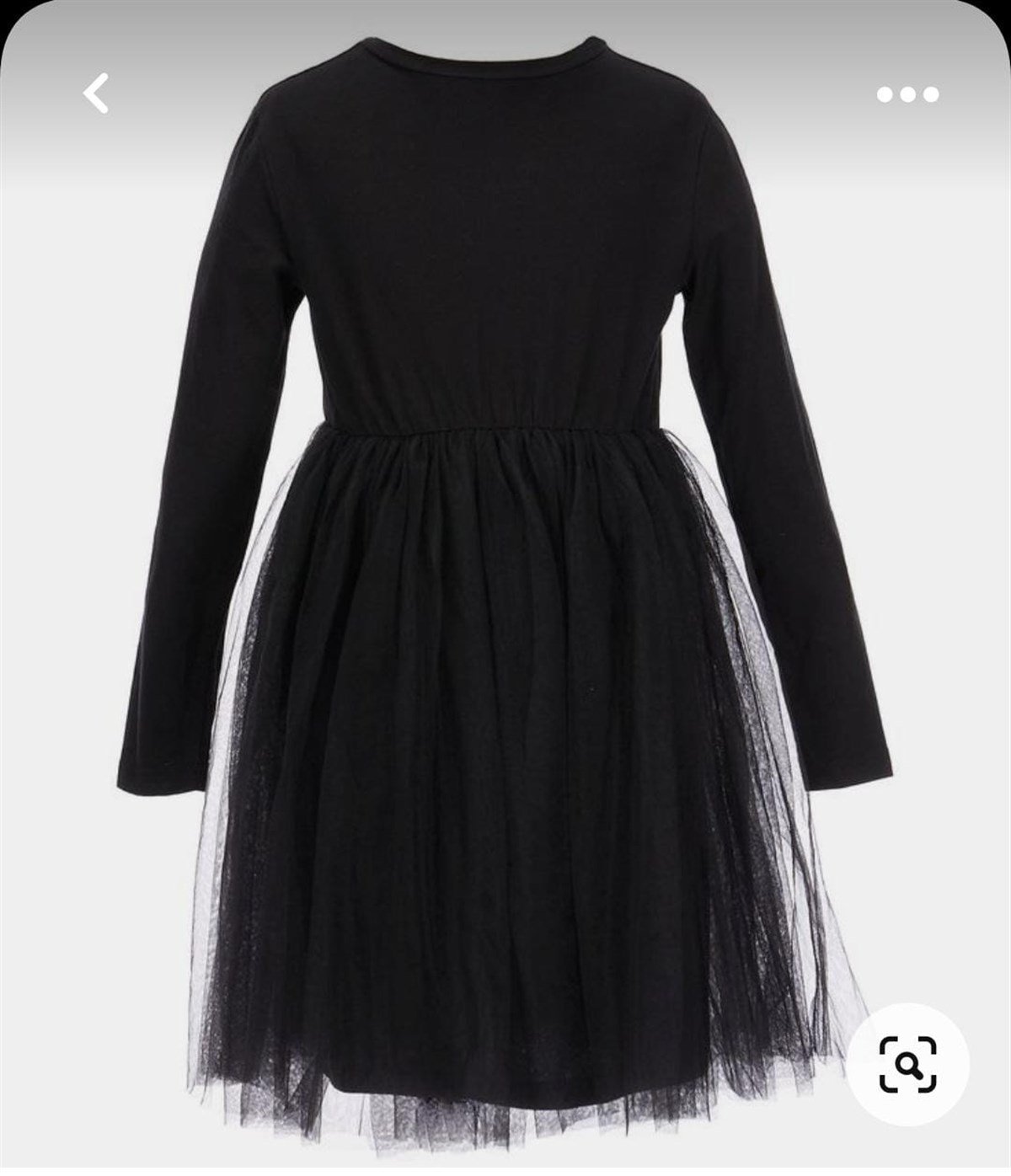Open the three-dot overflow menu
Image resolution: width=1011 pixels, height=1176 pixels.
pos(907,94)
